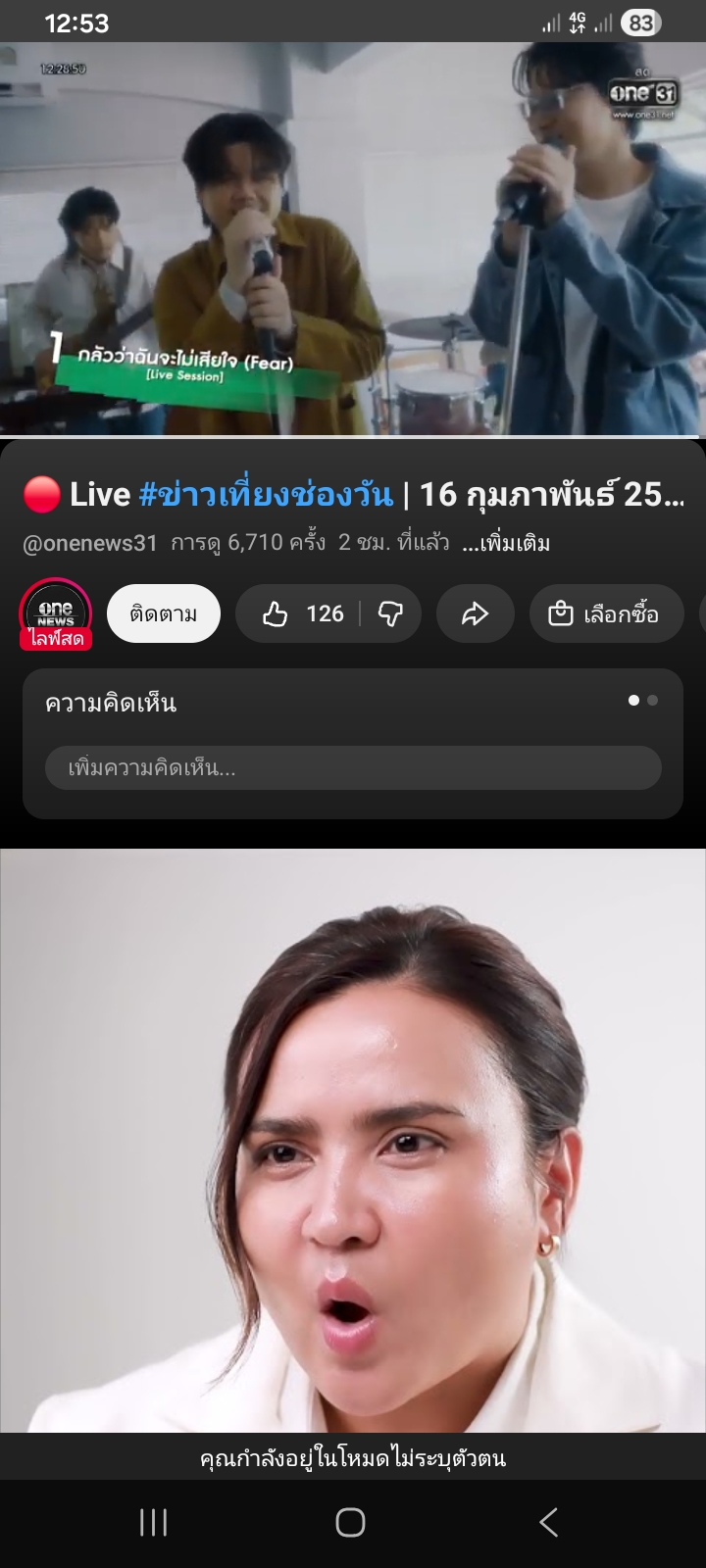This screenshot has width=706, height=1568.
Task: Dislike the live video
Action: [x=390, y=614]
